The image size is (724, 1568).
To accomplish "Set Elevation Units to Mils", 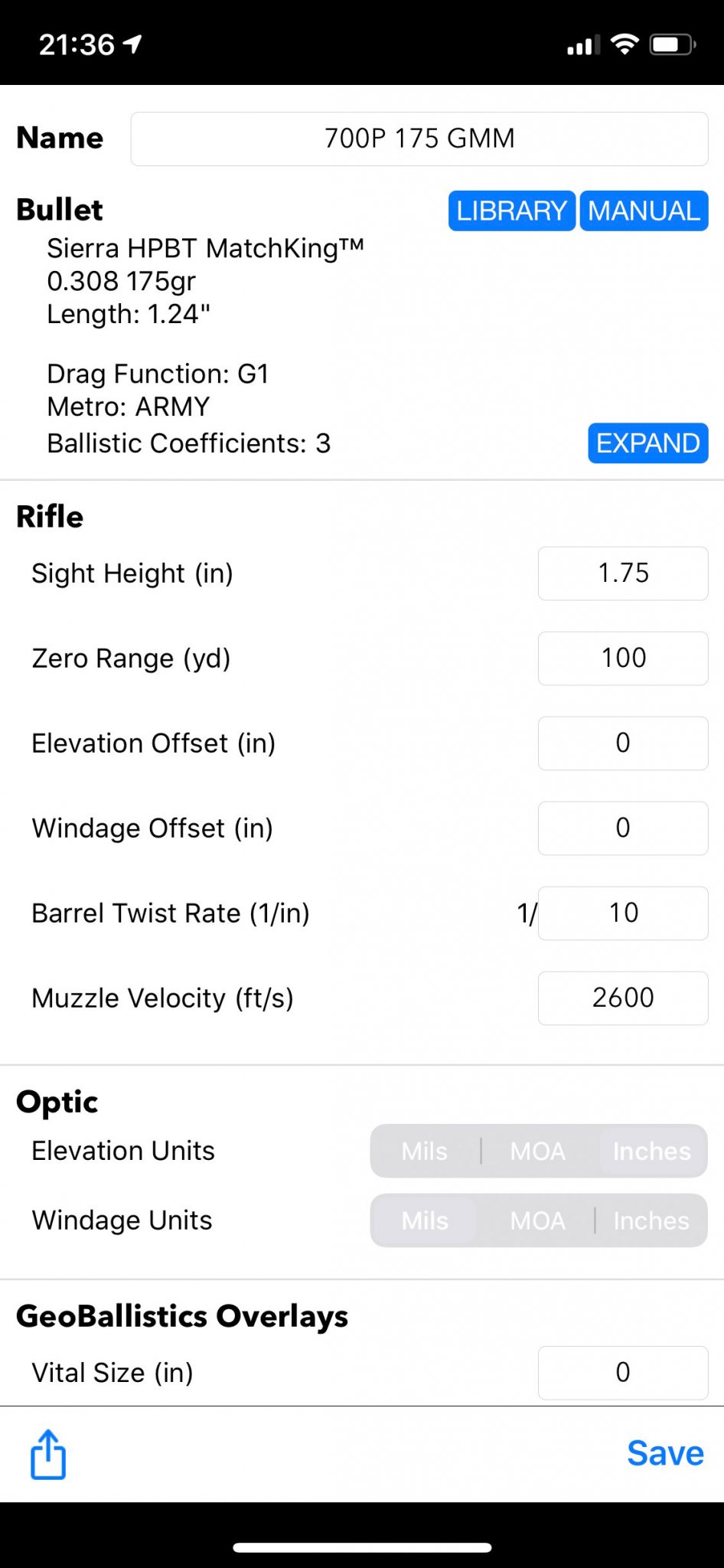I will tap(425, 1151).
